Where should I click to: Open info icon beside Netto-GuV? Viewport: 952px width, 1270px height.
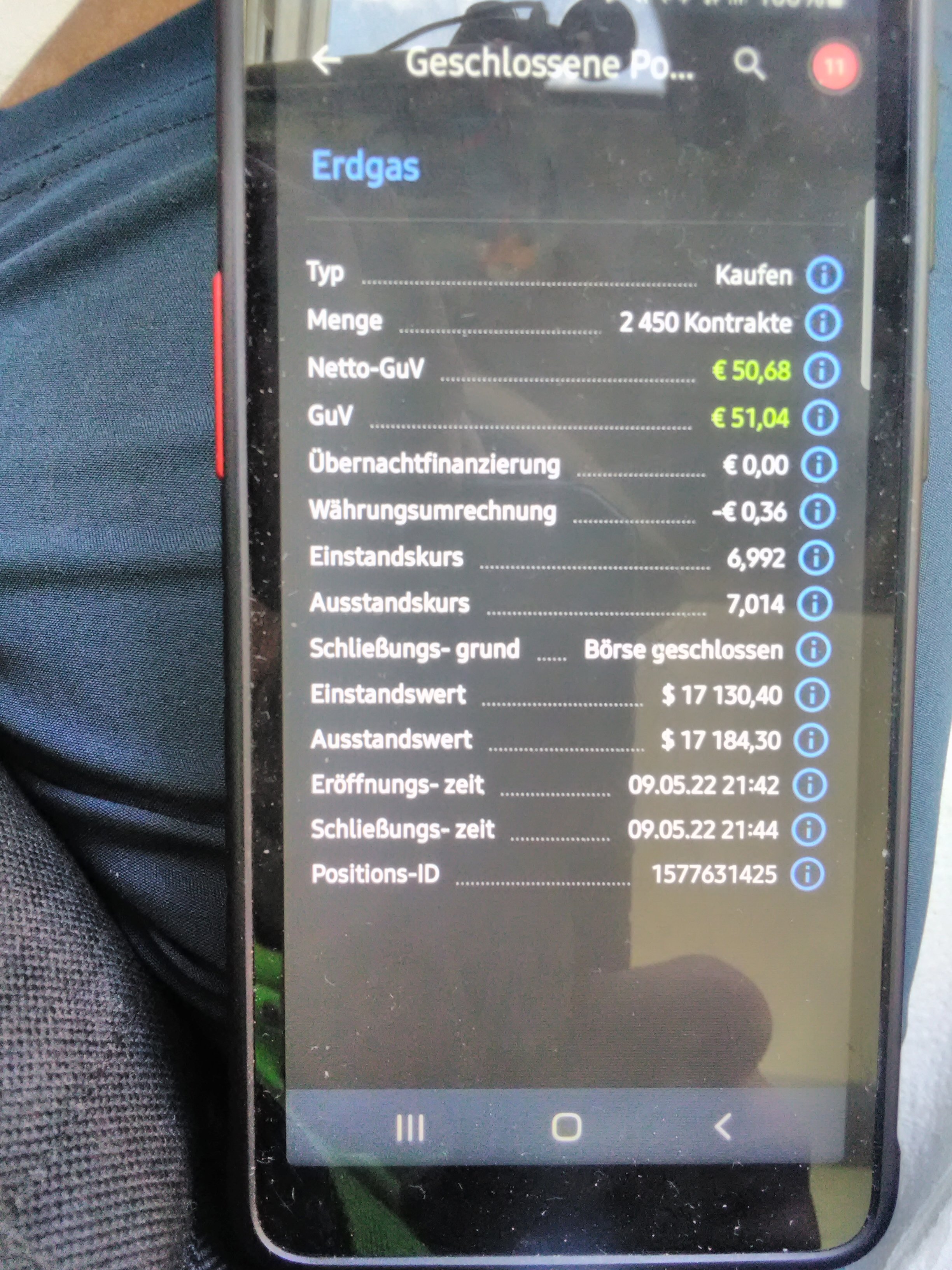pyautogui.click(x=822, y=370)
